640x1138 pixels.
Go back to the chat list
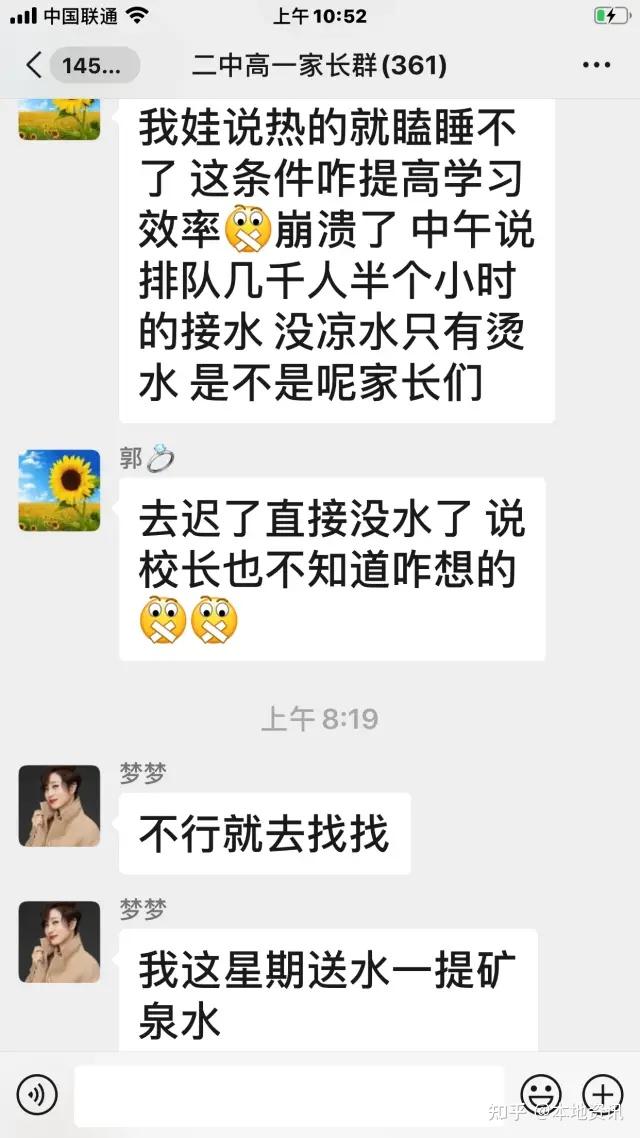click(34, 66)
